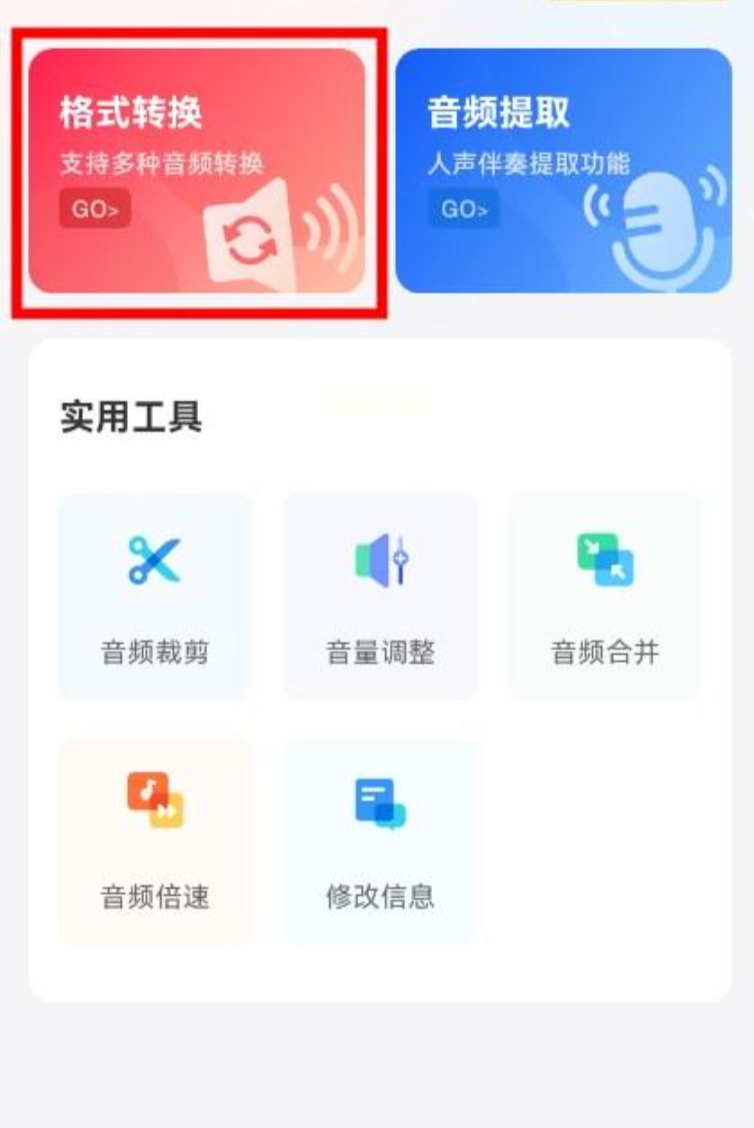The image size is (754, 1128).
Task: Open the 音频裁剪 audio trimming tool
Action: [155, 596]
